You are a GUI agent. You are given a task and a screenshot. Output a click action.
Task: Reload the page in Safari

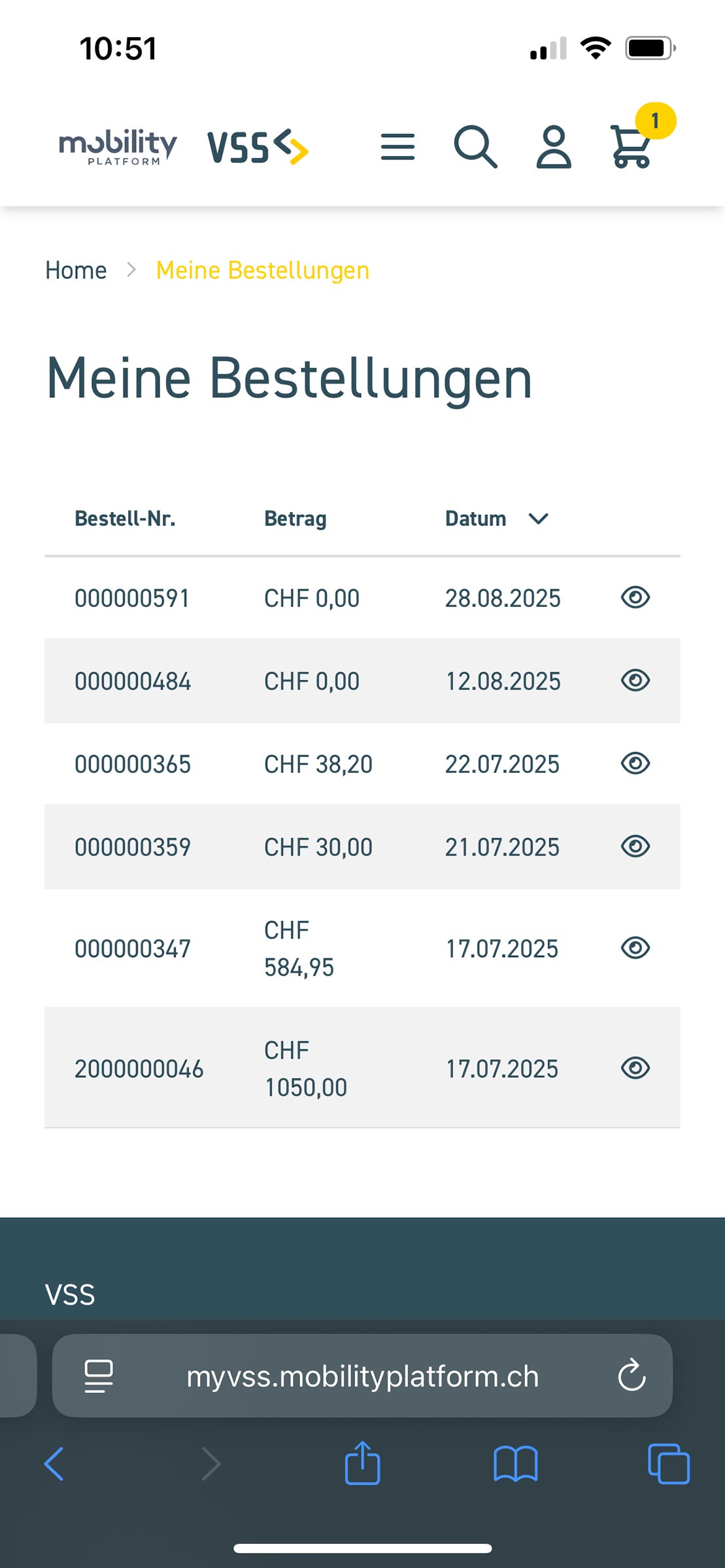click(632, 1375)
